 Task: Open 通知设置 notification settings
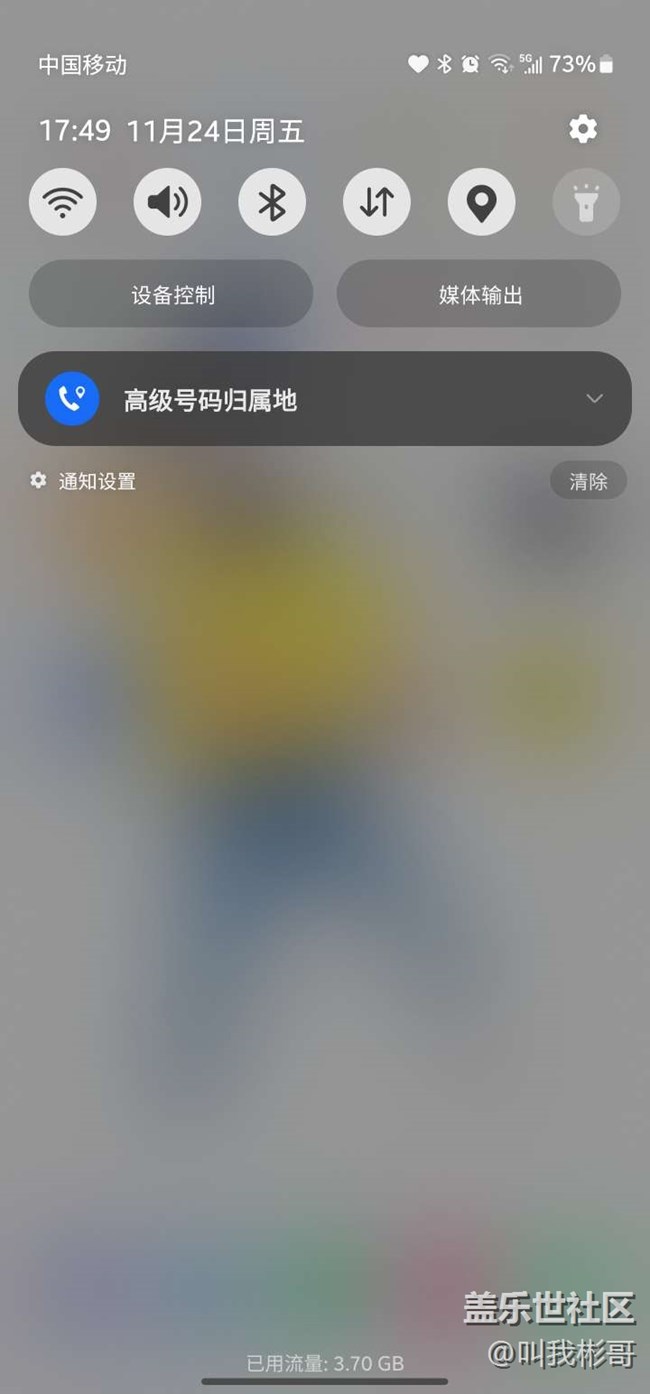pyautogui.click(x=84, y=481)
